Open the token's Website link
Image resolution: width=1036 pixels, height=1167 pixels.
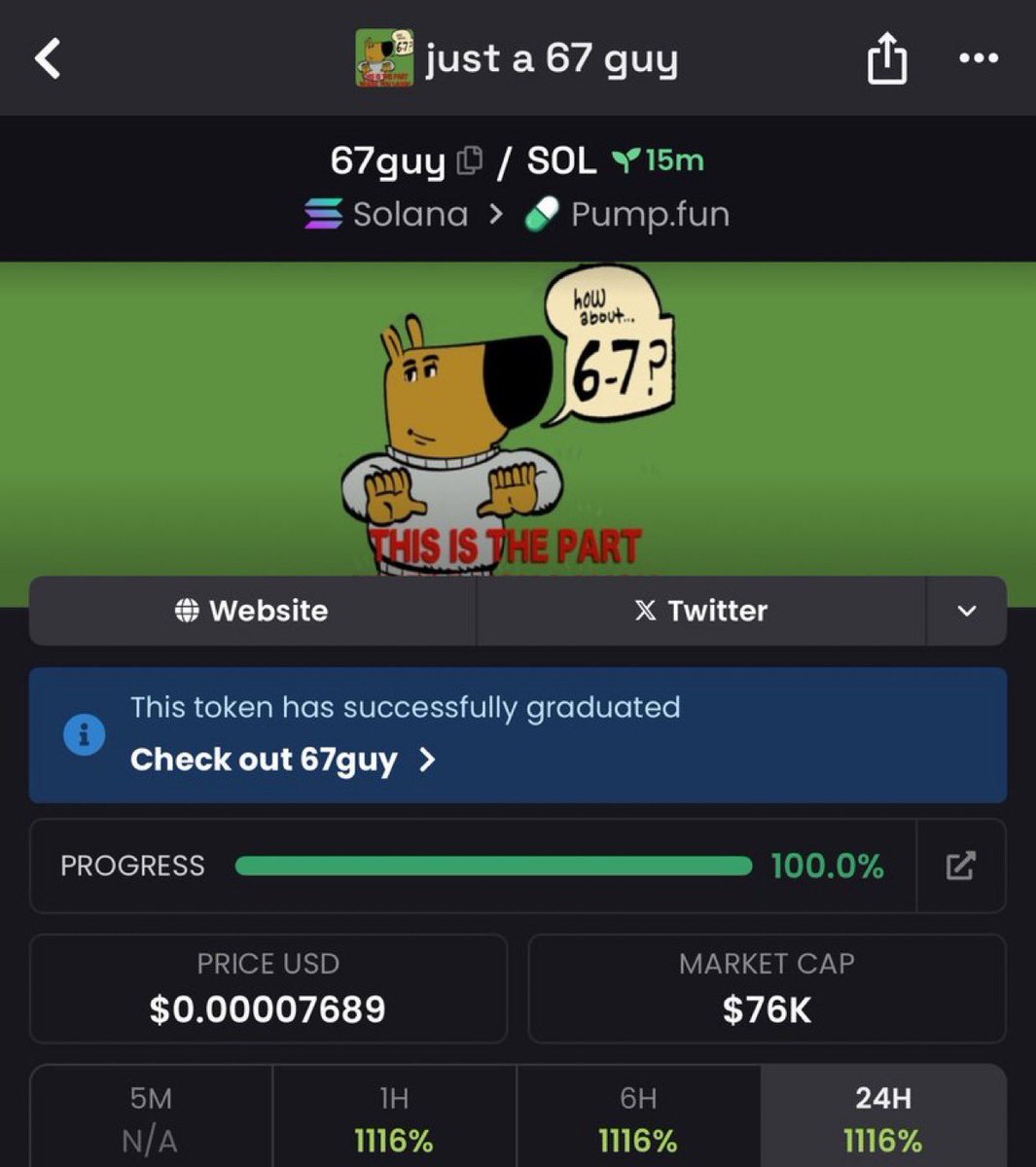point(252,611)
